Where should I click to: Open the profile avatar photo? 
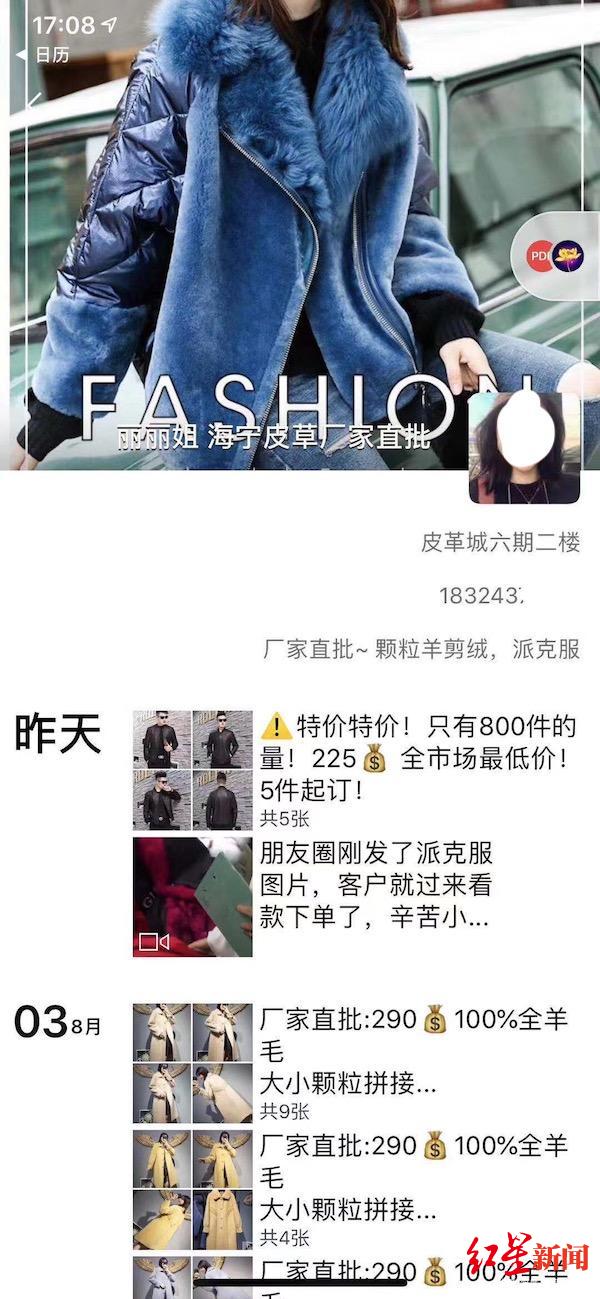point(524,447)
